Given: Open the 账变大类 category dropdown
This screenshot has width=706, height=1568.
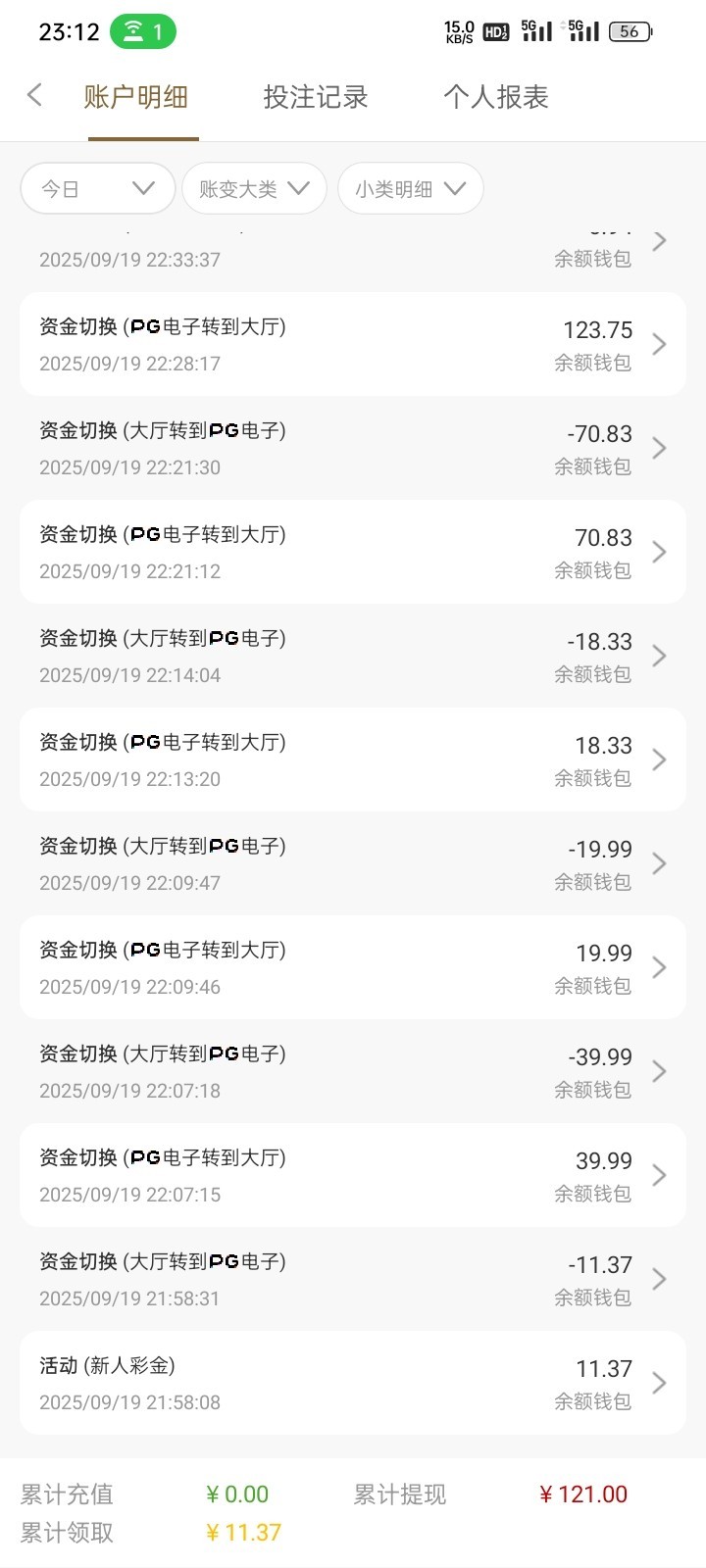Looking at the screenshot, I should 253,188.
